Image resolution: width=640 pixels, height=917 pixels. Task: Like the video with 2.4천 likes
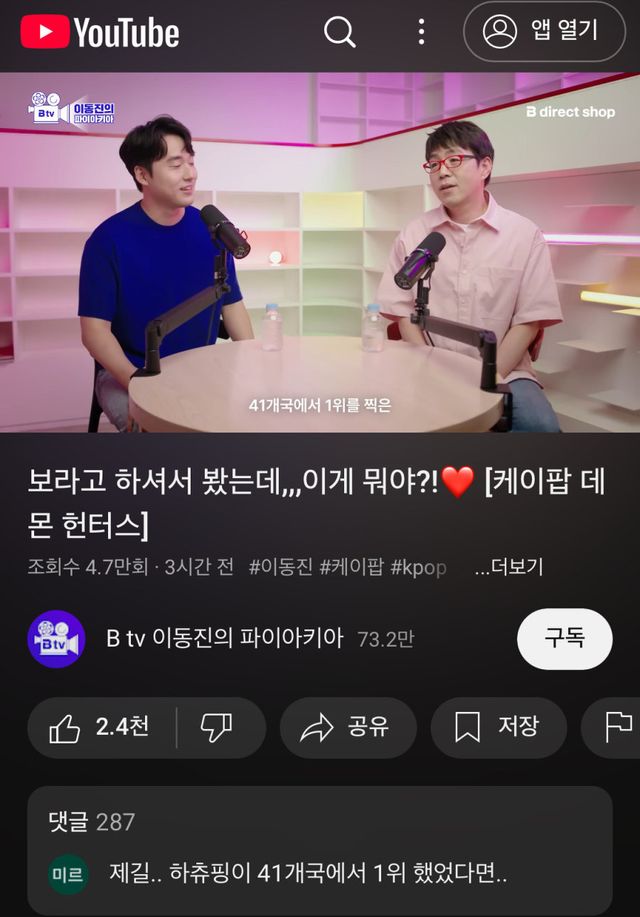(x=100, y=727)
